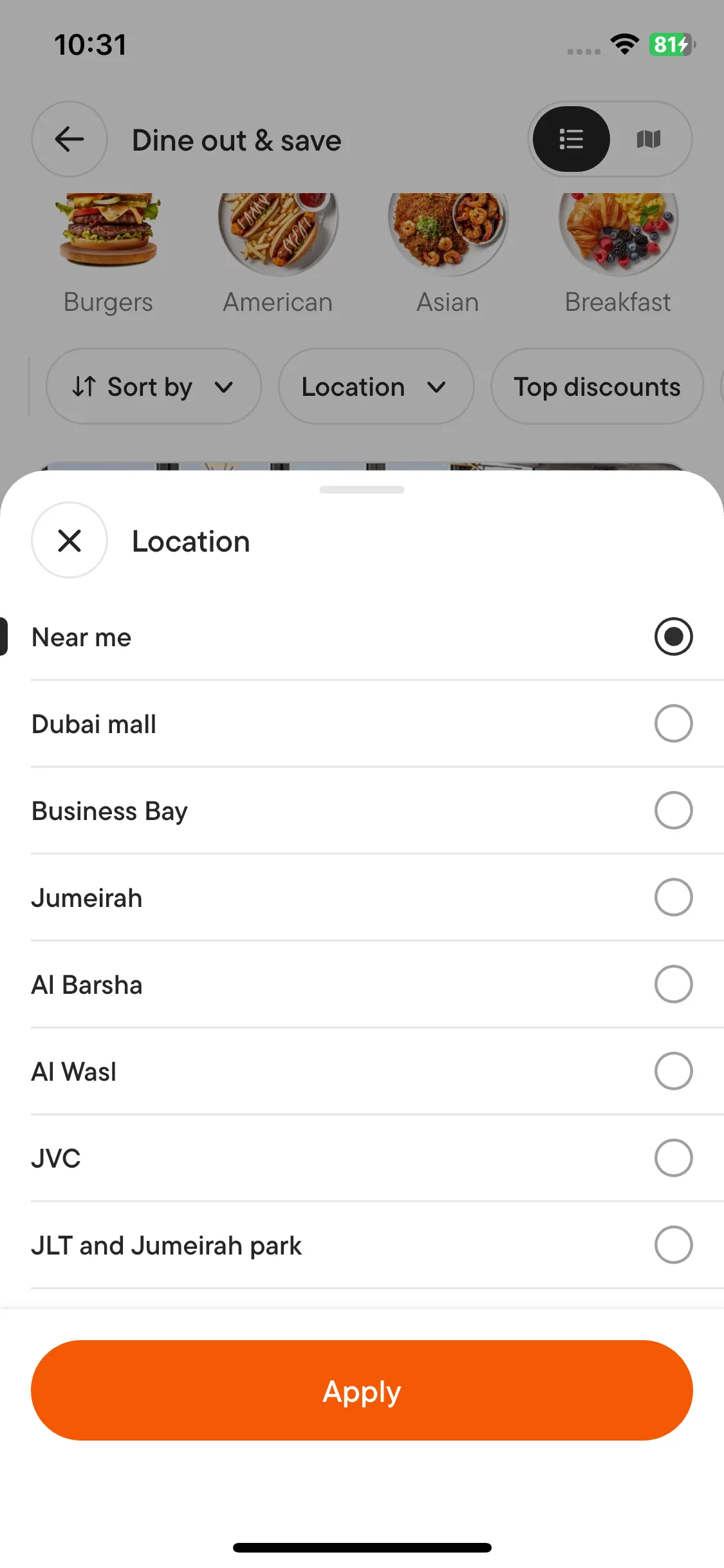Image resolution: width=724 pixels, height=1568 pixels.
Task: Select Al Wasl as location
Action: click(673, 1071)
